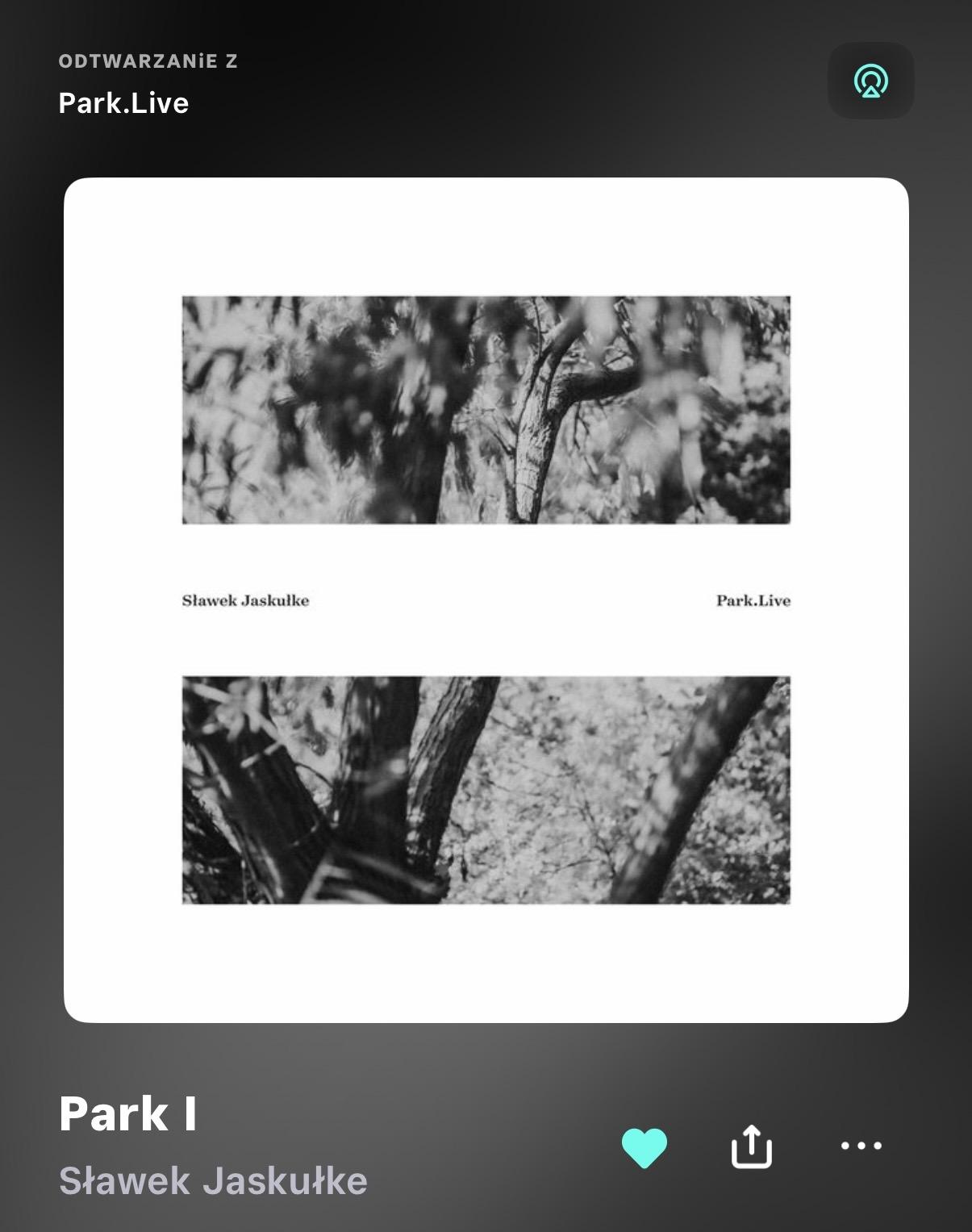Image resolution: width=972 pixels, height=1232 pixels.
Task: Open the Park.Live source album at top
Action: click(x=123, y=103)
